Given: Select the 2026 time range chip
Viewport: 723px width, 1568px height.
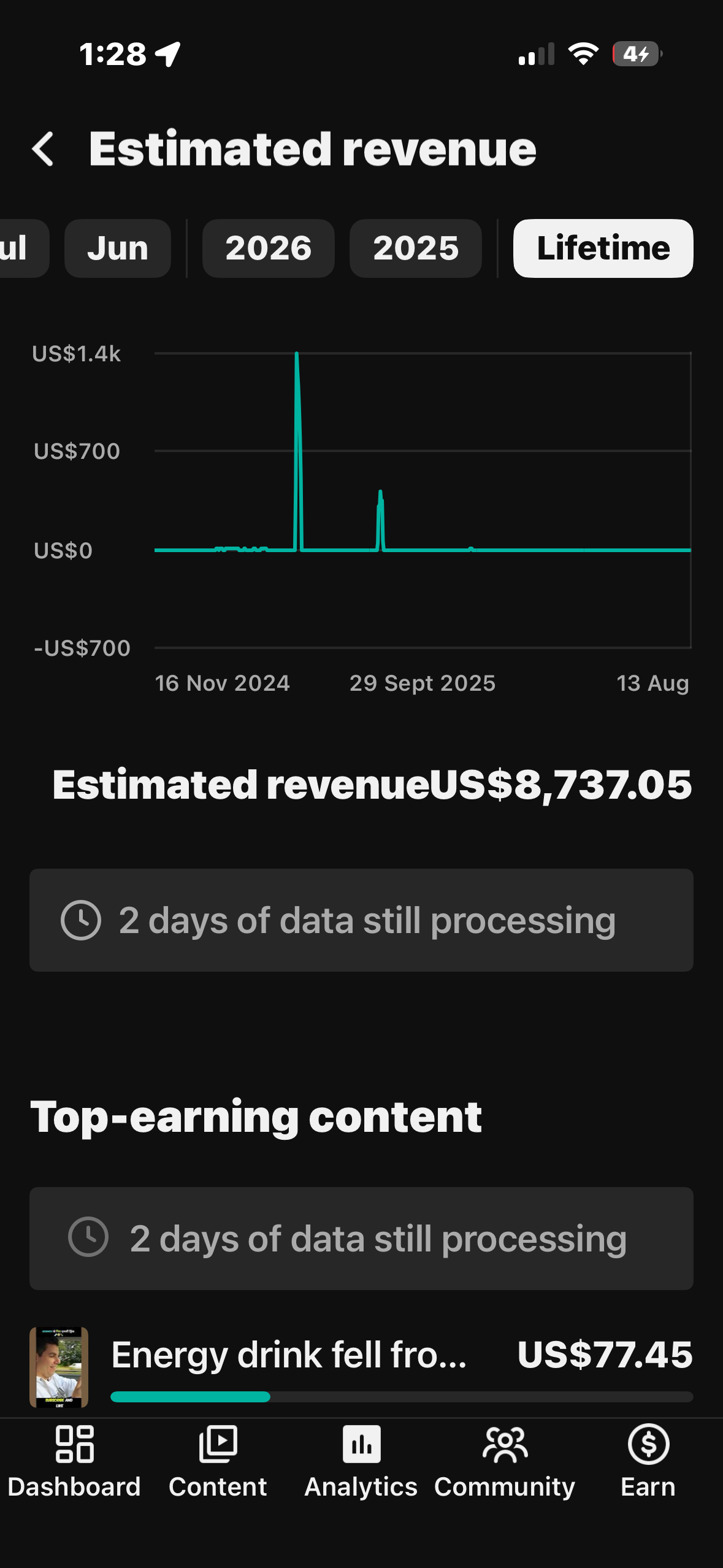Looking at the screenshot, I should click(x=269, y=248).
